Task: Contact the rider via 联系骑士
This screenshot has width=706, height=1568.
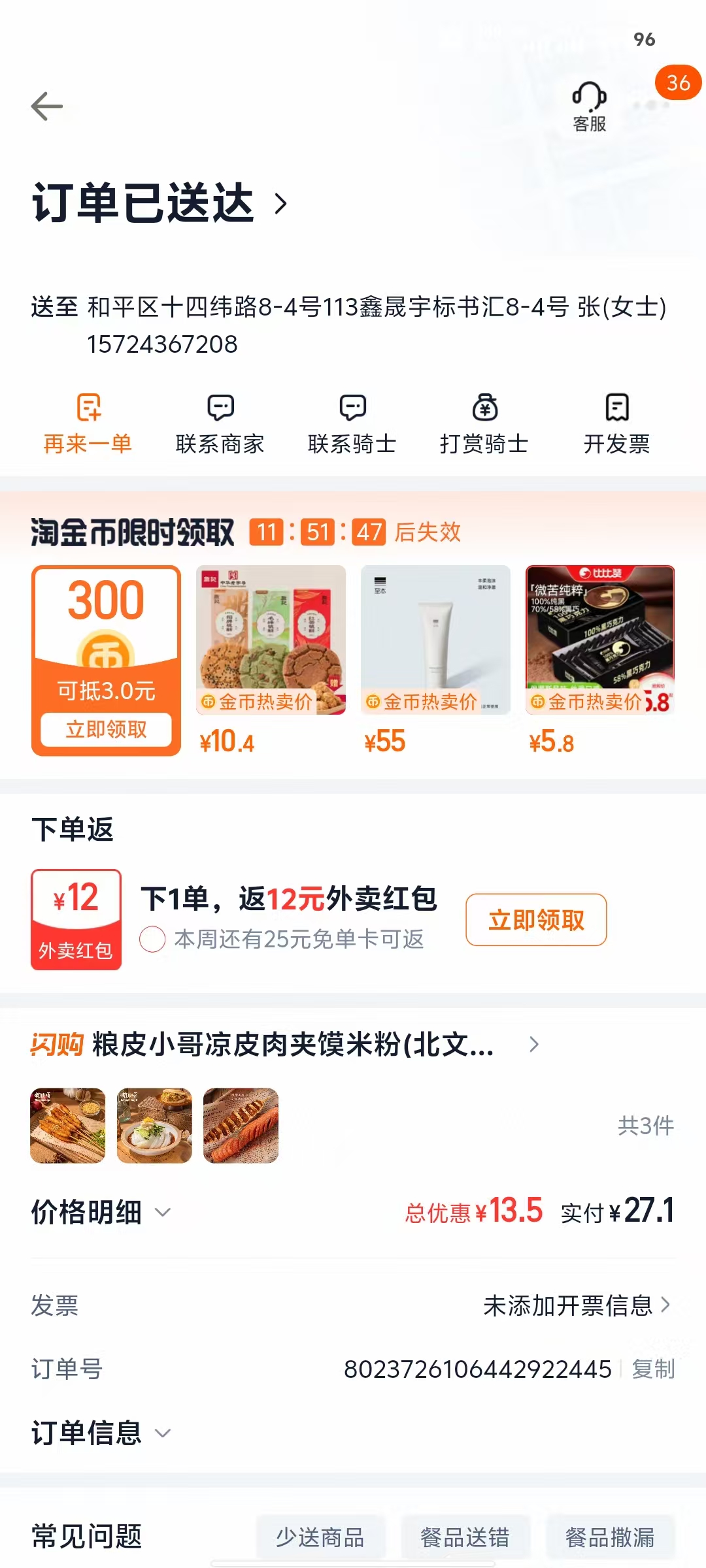Action: coord(352,424)
